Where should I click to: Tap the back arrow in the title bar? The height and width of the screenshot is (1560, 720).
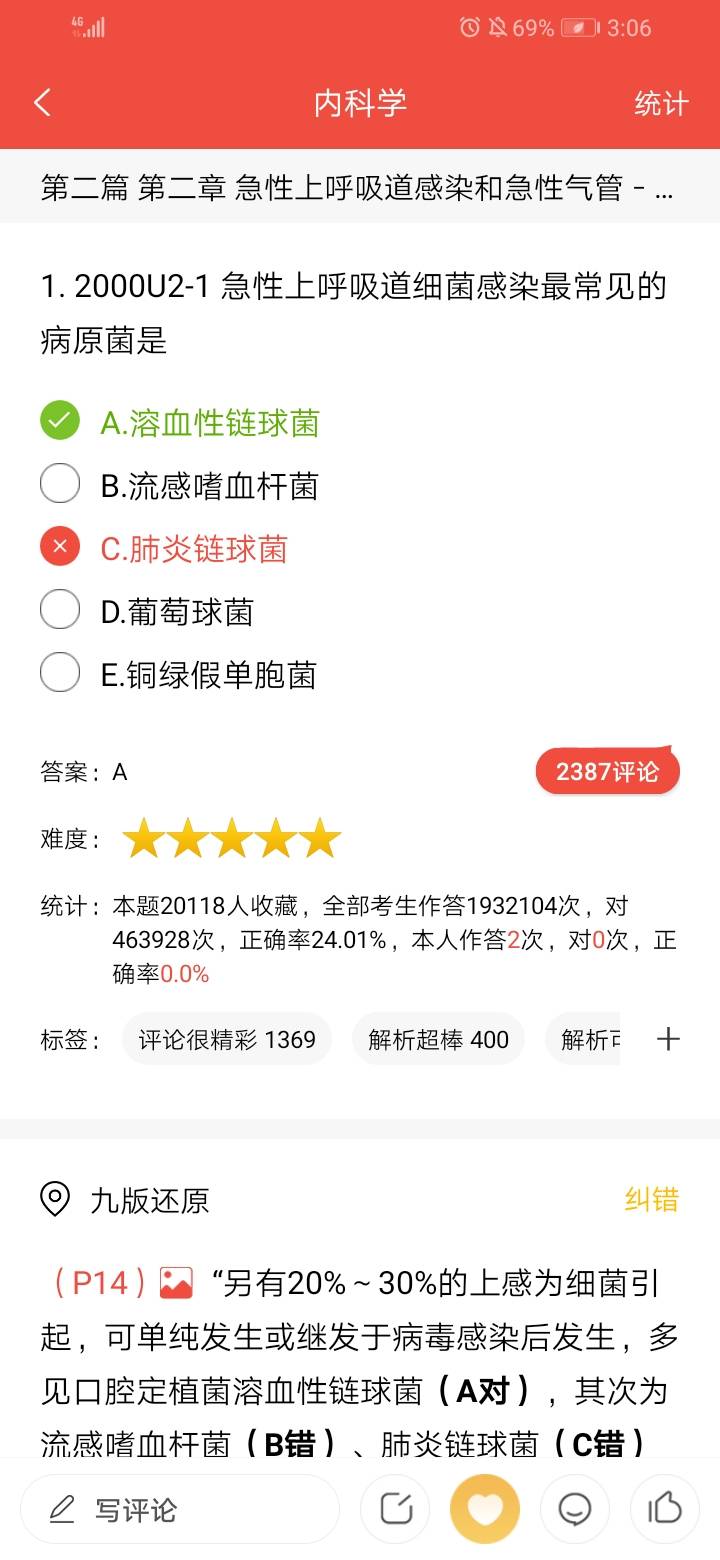pyautogui.click(x=42, y=102)
